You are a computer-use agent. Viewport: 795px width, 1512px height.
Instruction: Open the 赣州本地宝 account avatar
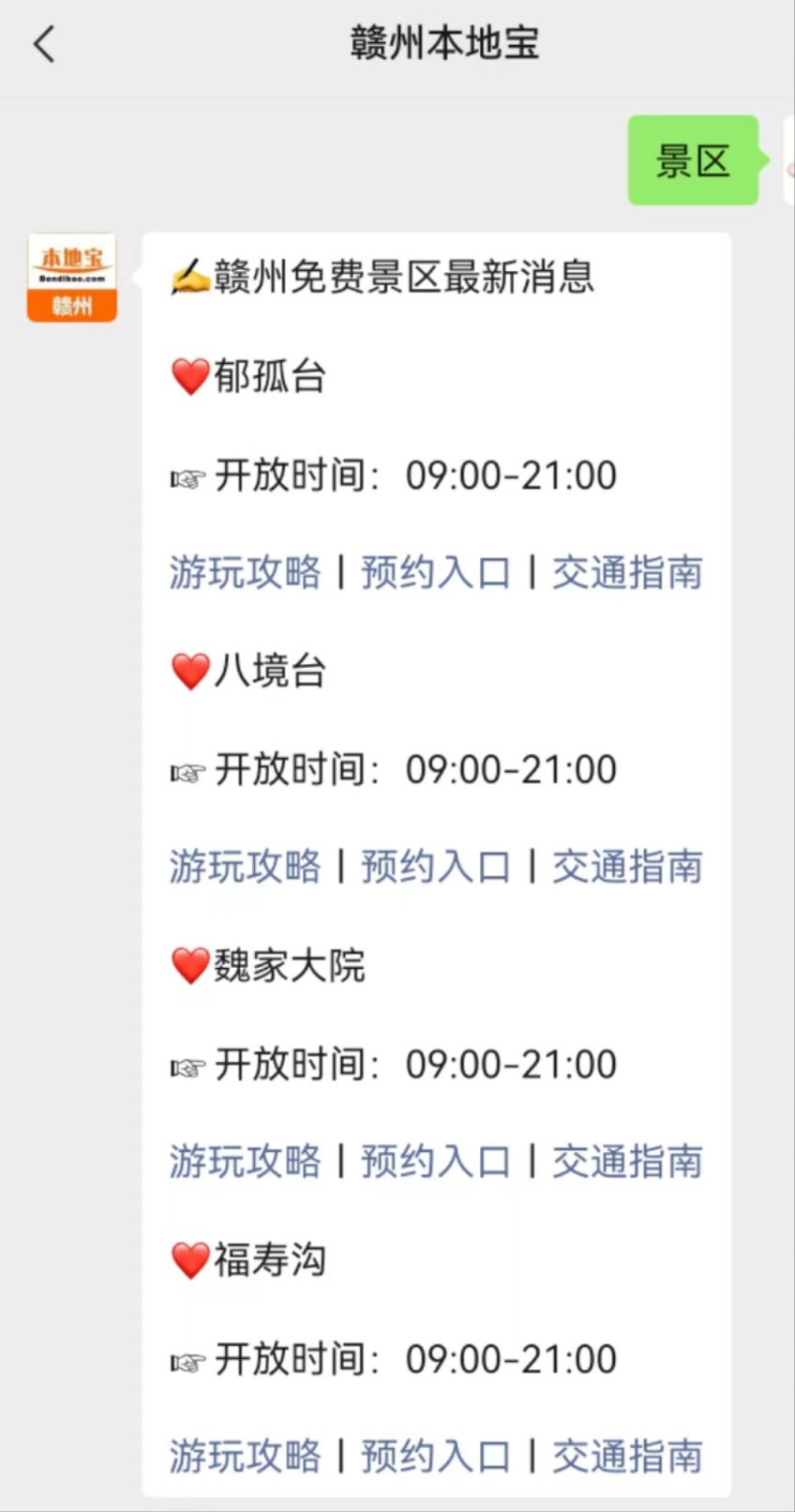72,278
